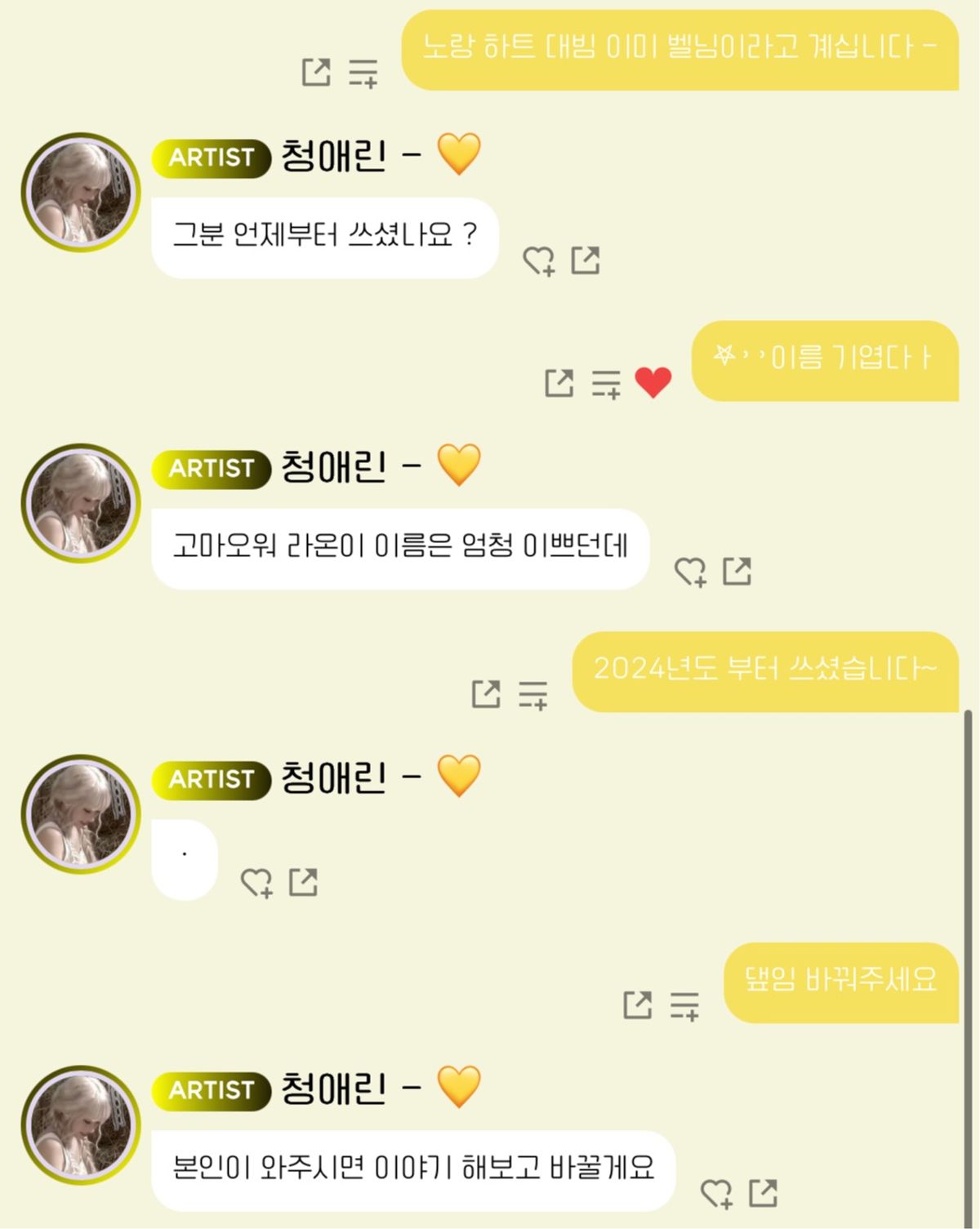This screenshot has width=980, height=1229.
Task: Share the message 이름 기엽다
Action: click(559, 383)
